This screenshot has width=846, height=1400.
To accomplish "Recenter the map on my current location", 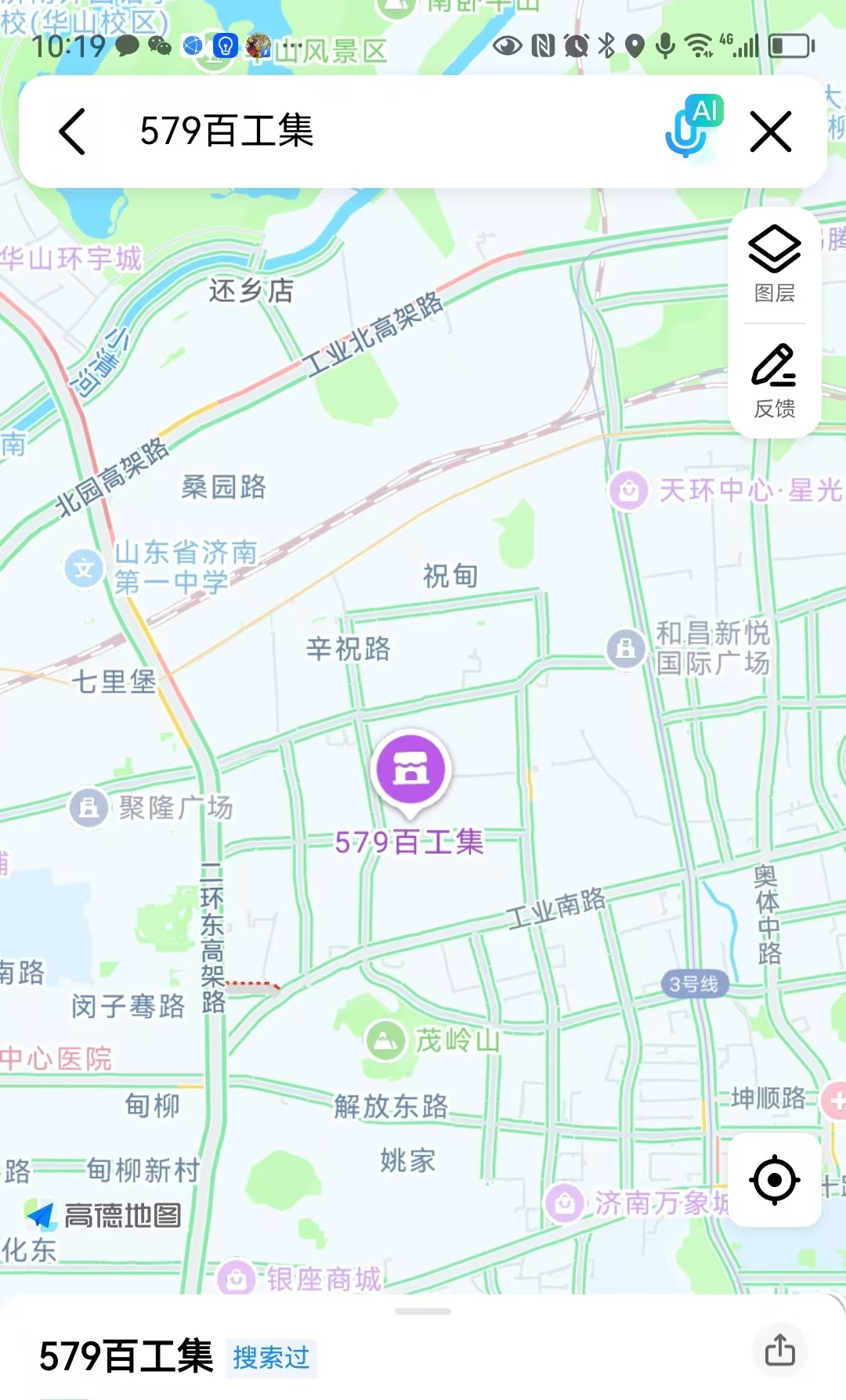I will pos(775,1179).
